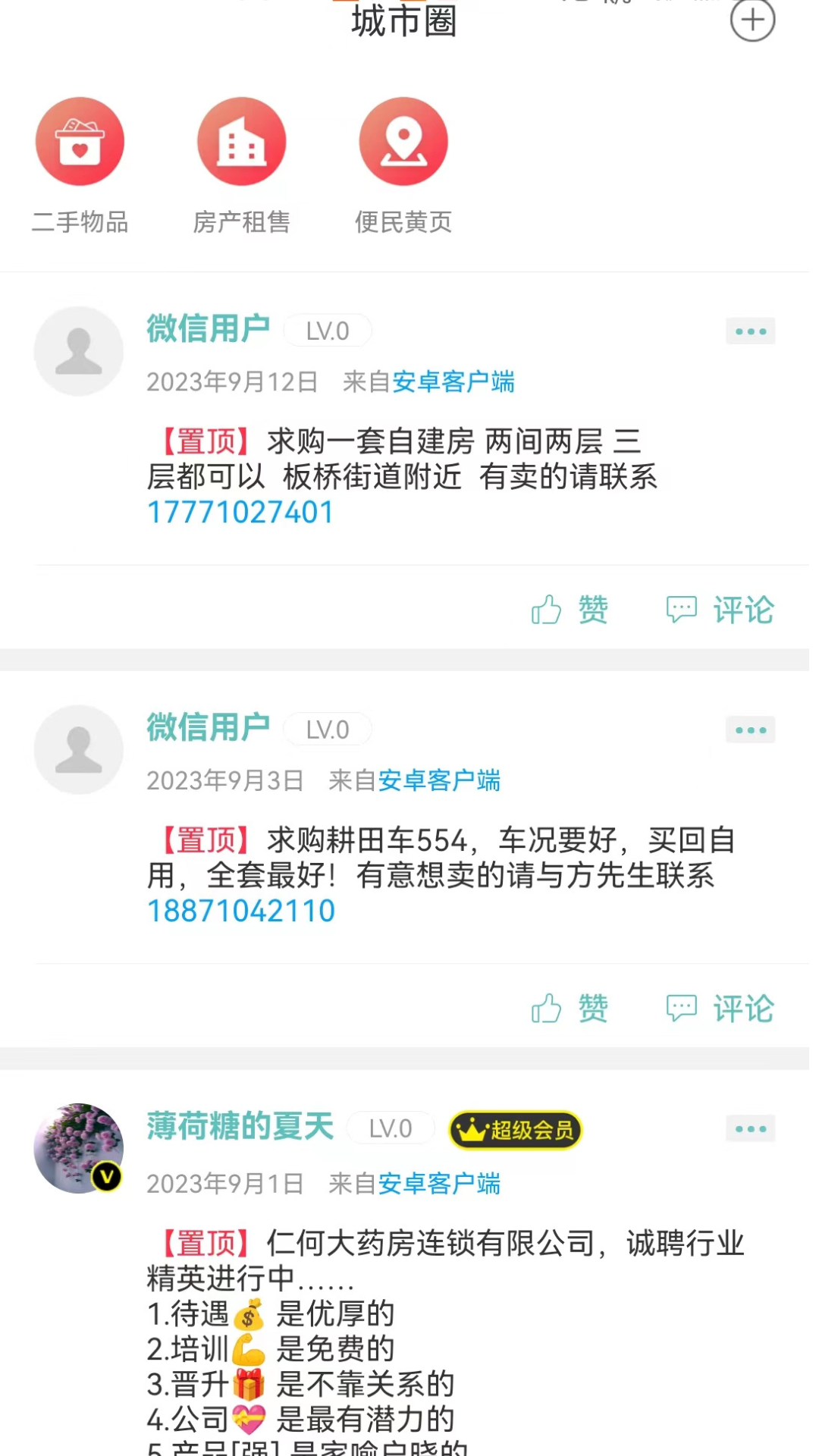Call phone number 18871042110
The width and height of the screenshot is (819, 1456).
point(240,910)
